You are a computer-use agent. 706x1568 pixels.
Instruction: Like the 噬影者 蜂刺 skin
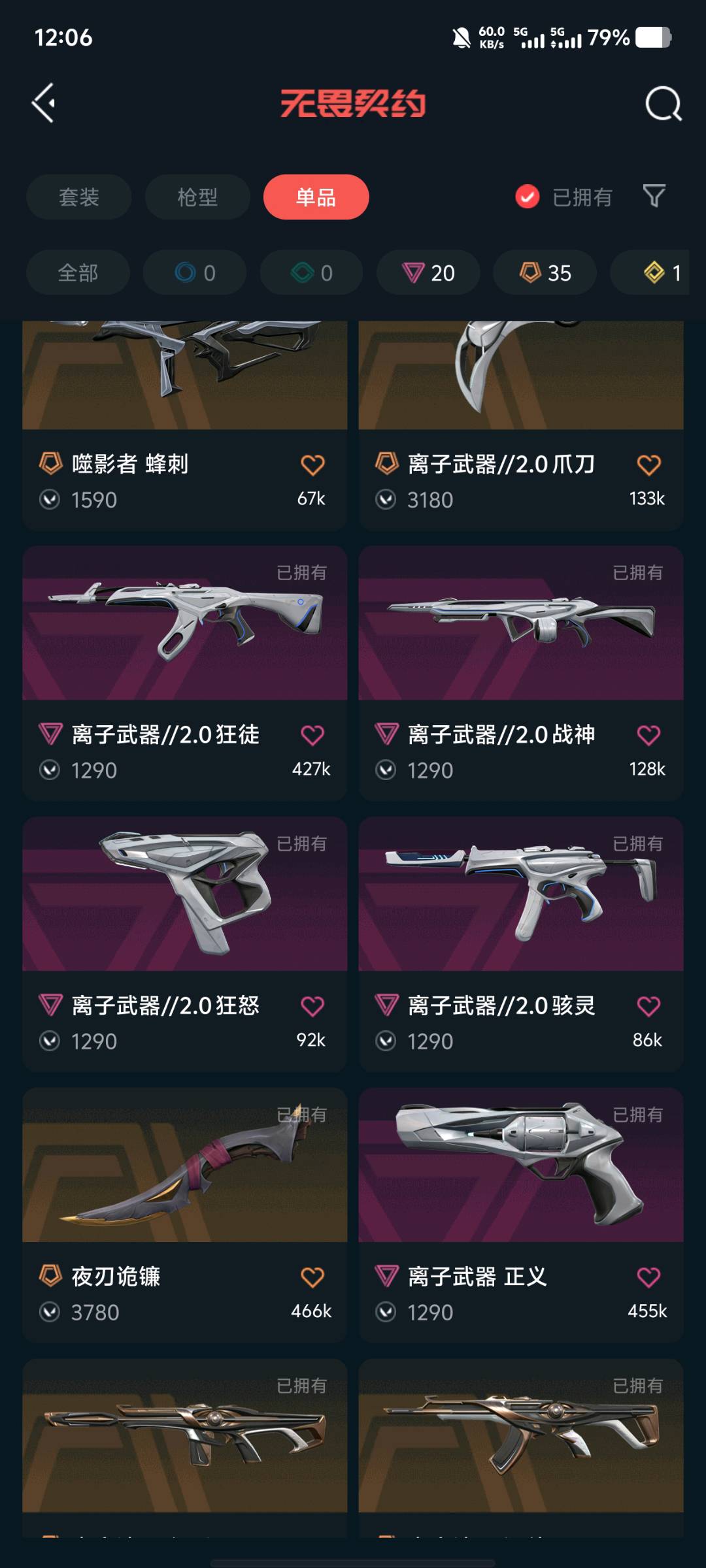pos(312,465)
